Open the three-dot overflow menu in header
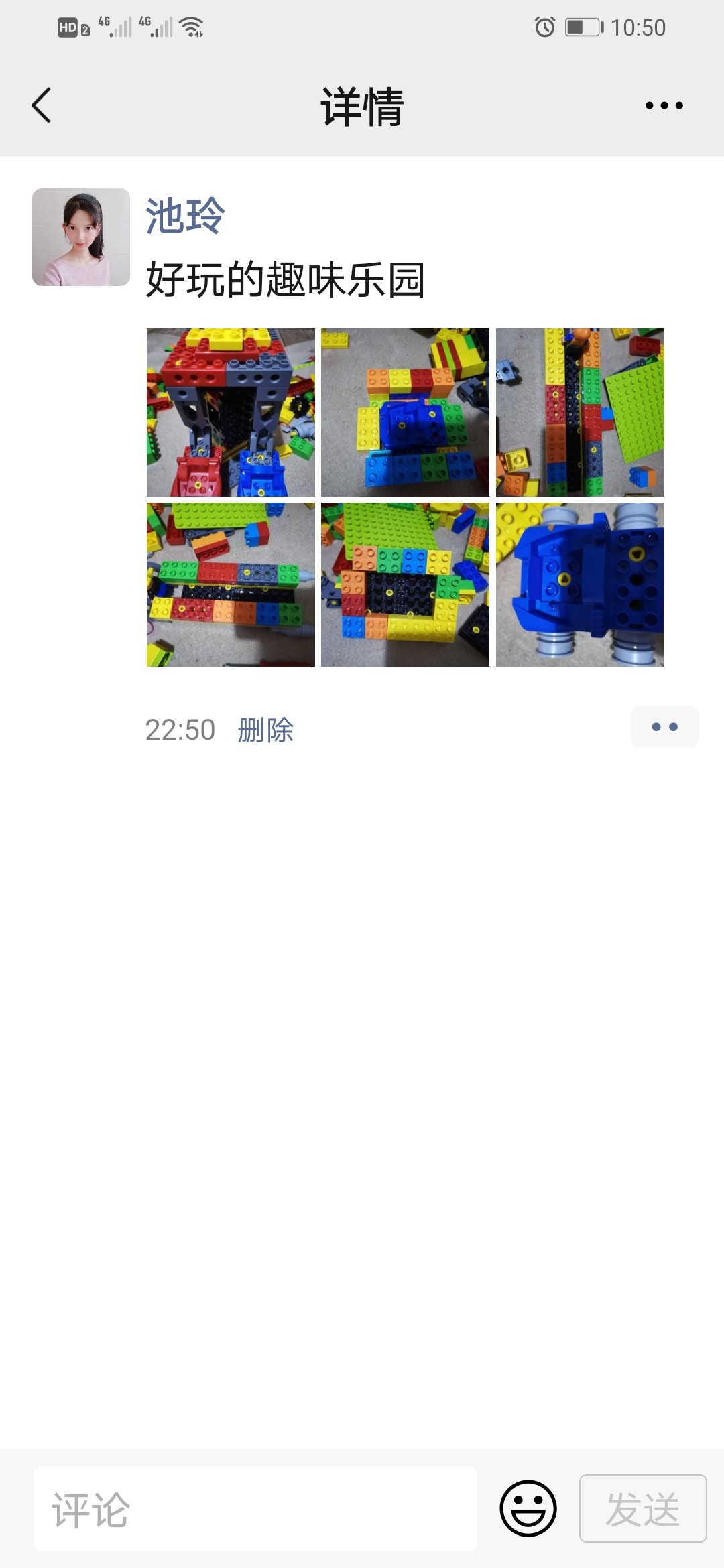 pos(664,105)
